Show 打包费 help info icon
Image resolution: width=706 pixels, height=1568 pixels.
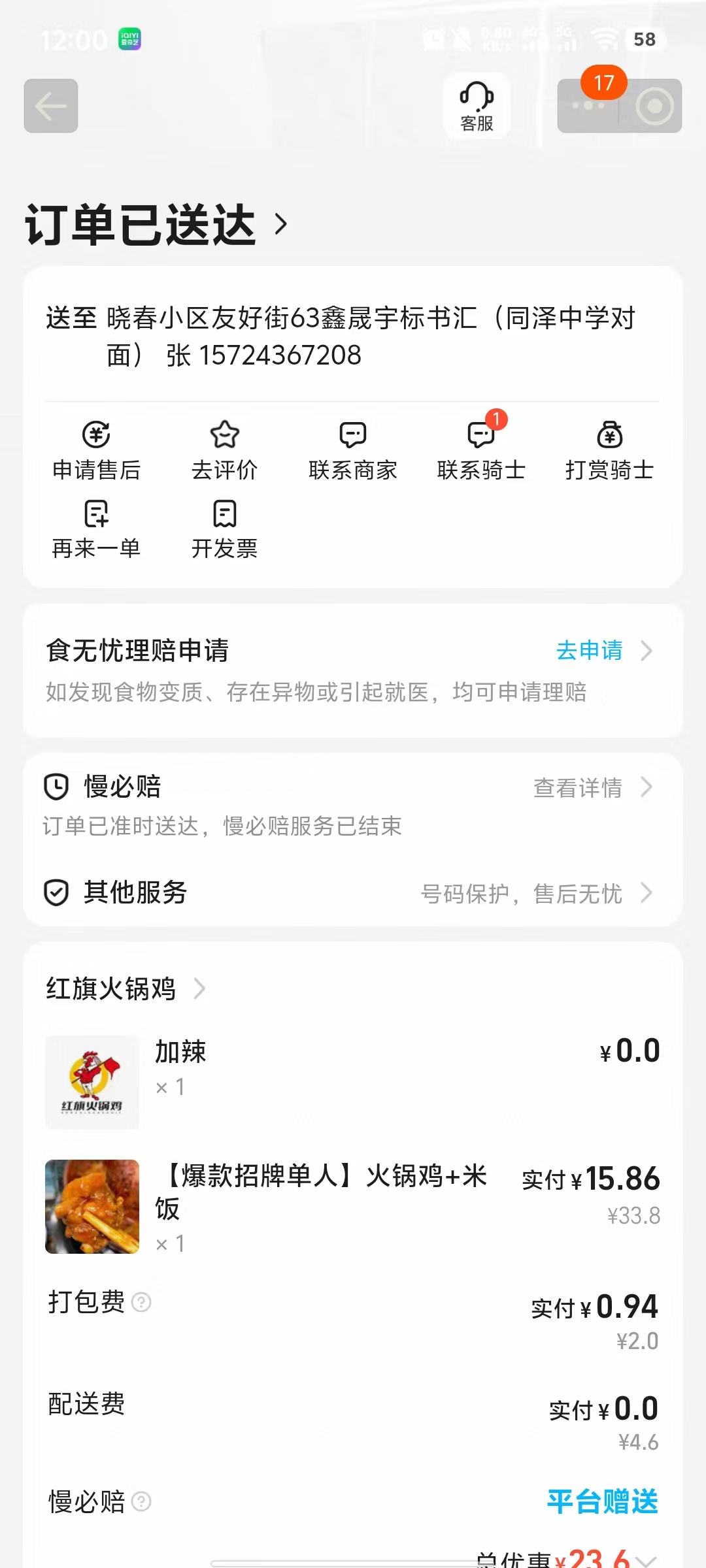[141, 1303]
